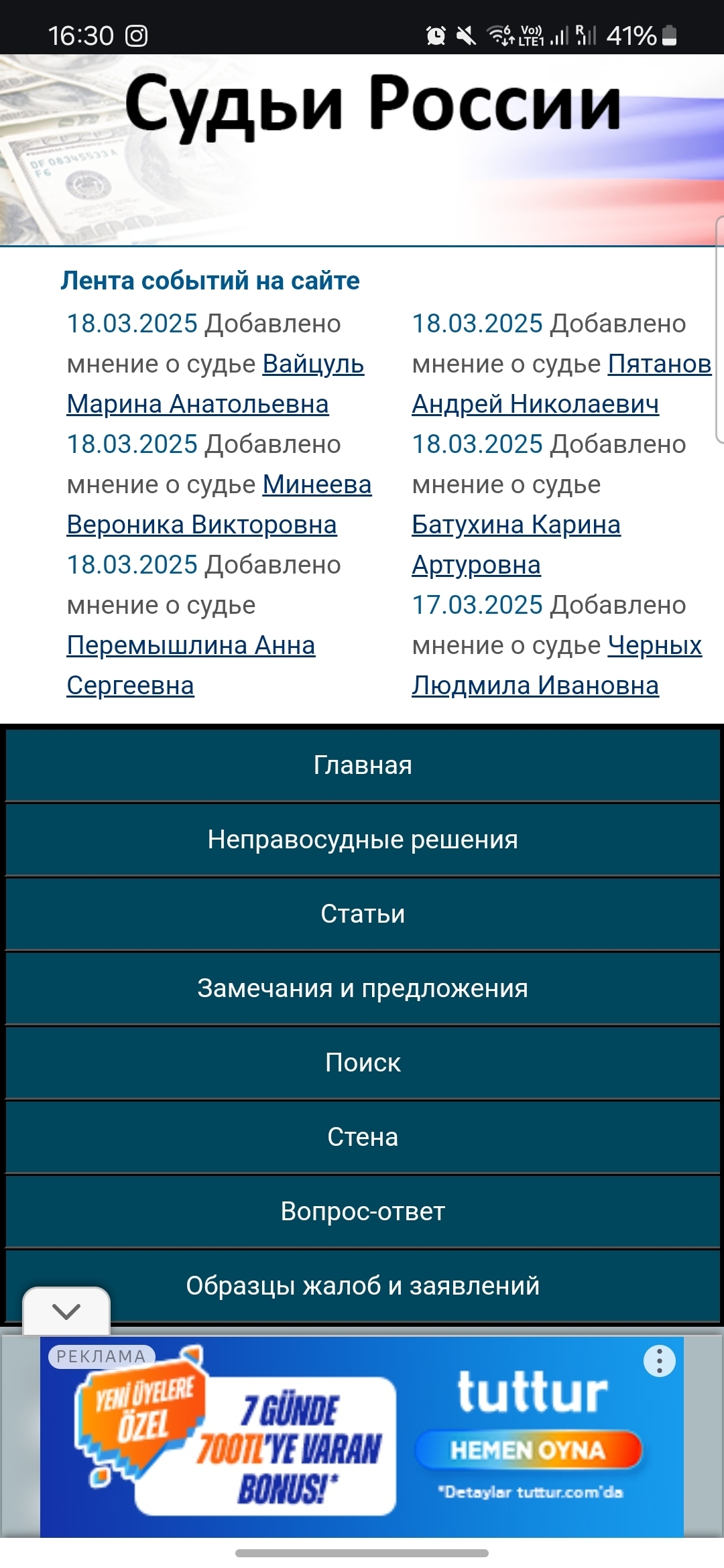Image resolution: width=724 pixels, height=1568 pixels.
Task: Open judge Батухина Карина Артуровна link
Action: (x=516, y=525)
